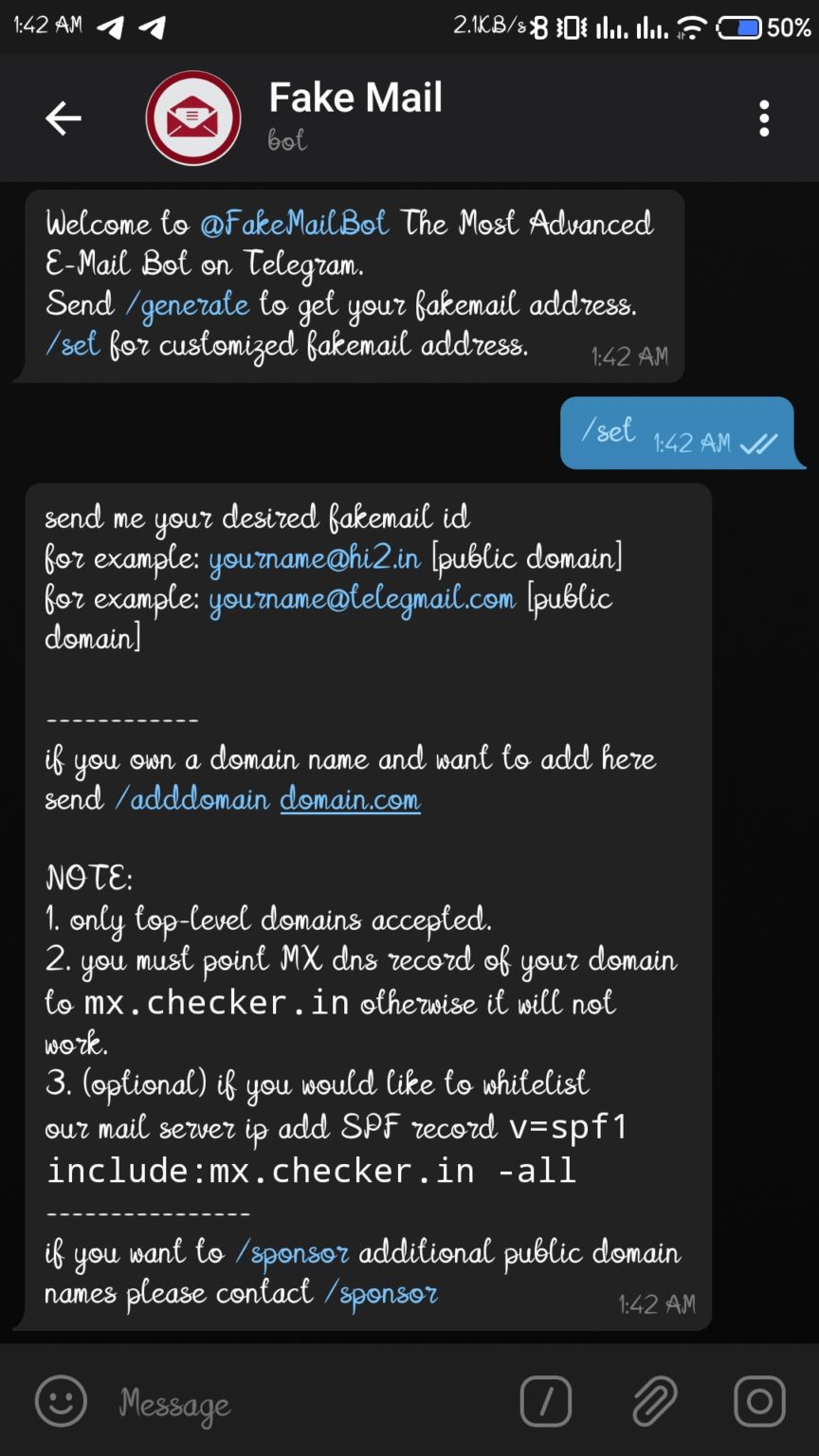Screen dimensions: 819x1456
Task: Tap the /generate command link
Action: tap(187, 304)
